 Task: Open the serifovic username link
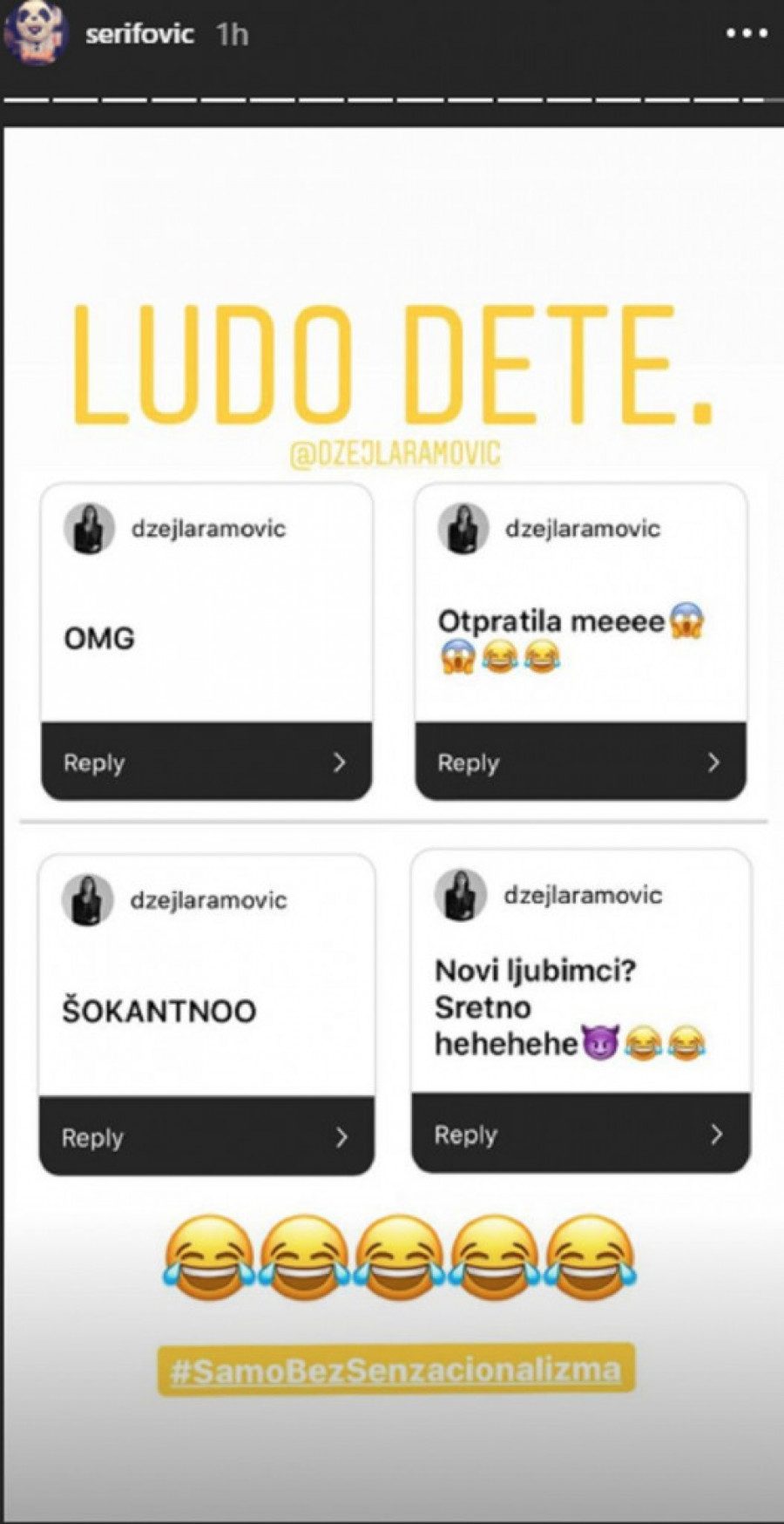(x=139, y=34)
